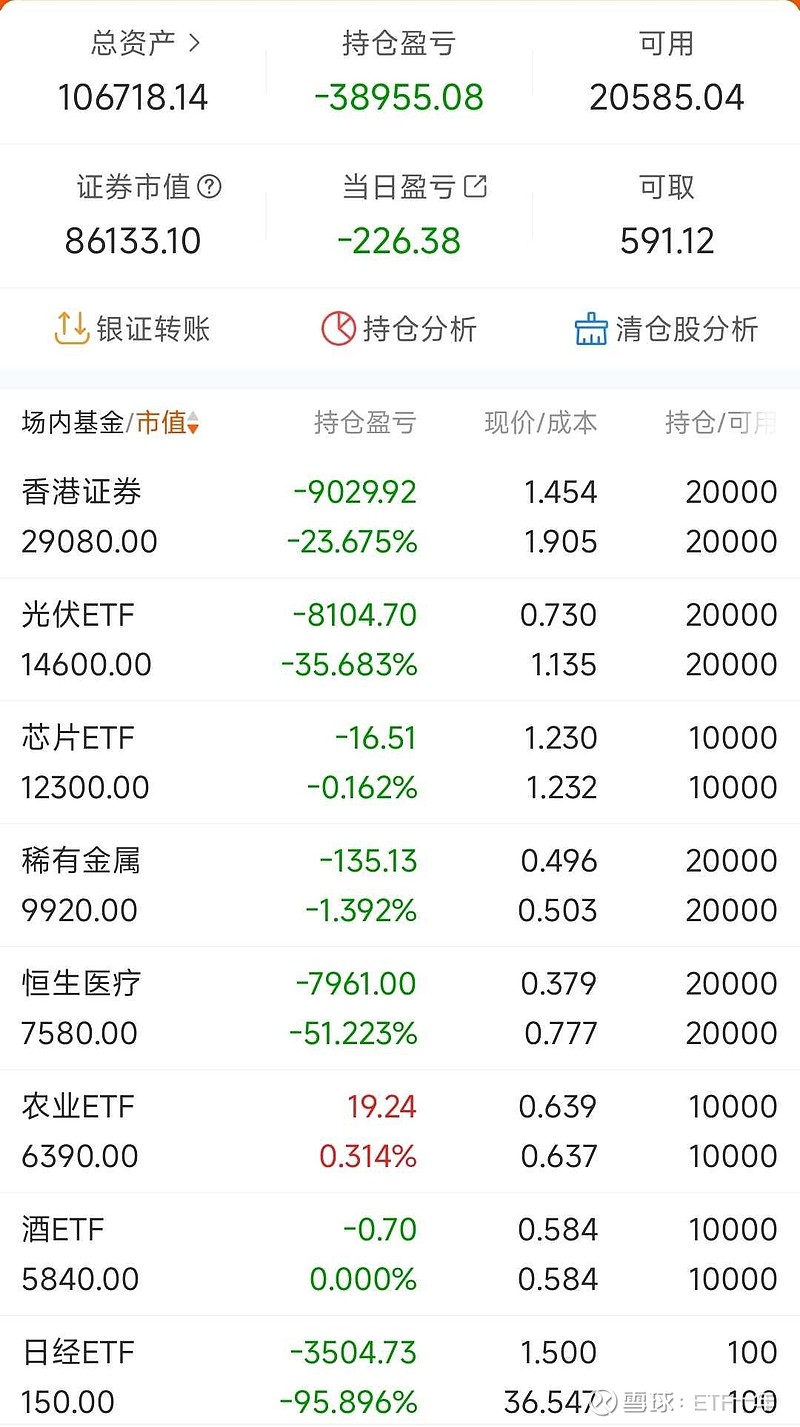The image size is (800, 1427).
Task: Toggle market value sorting by 市值
Action: 163,423
